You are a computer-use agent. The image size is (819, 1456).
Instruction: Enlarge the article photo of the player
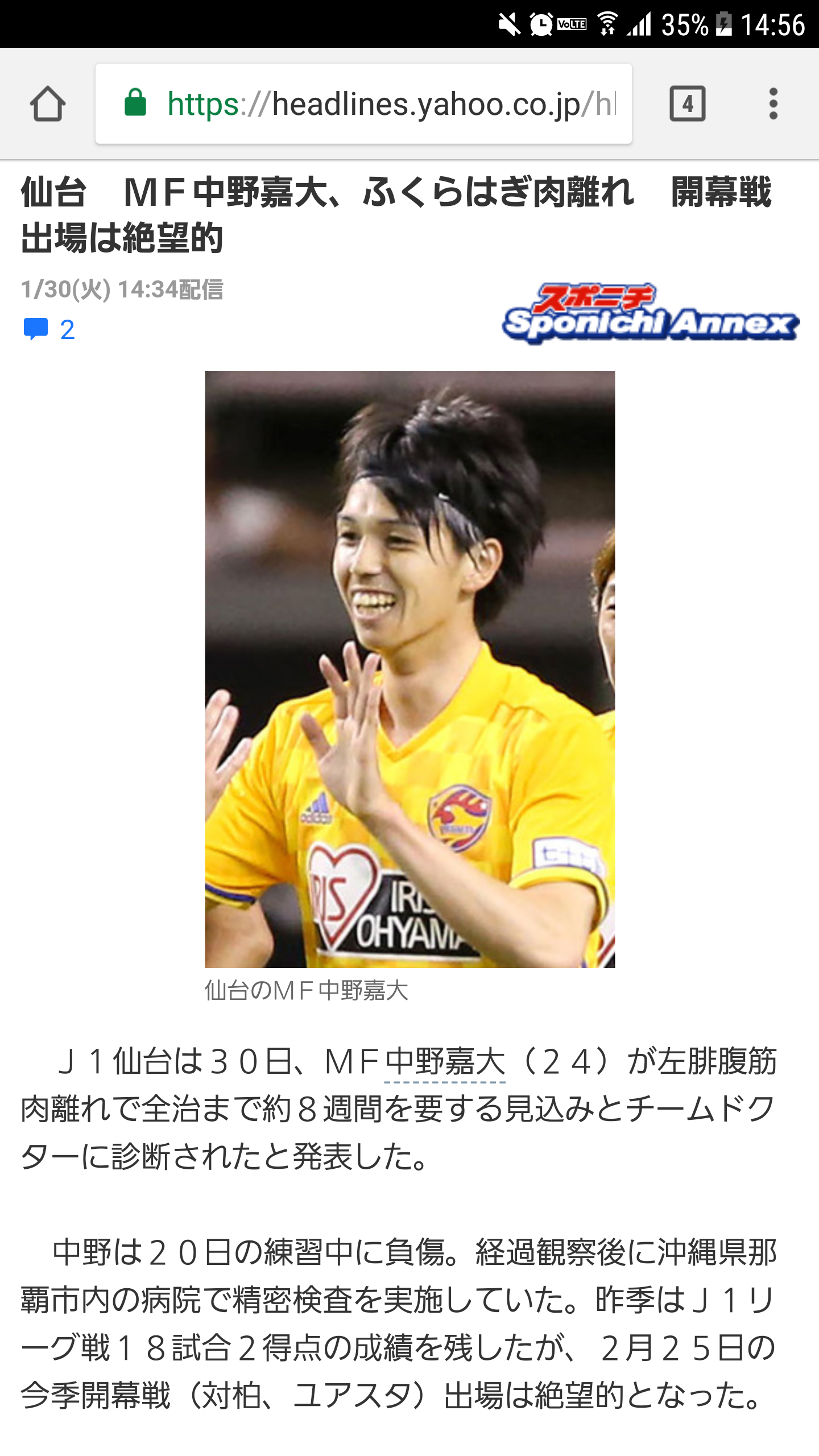[x=409, y=669]
